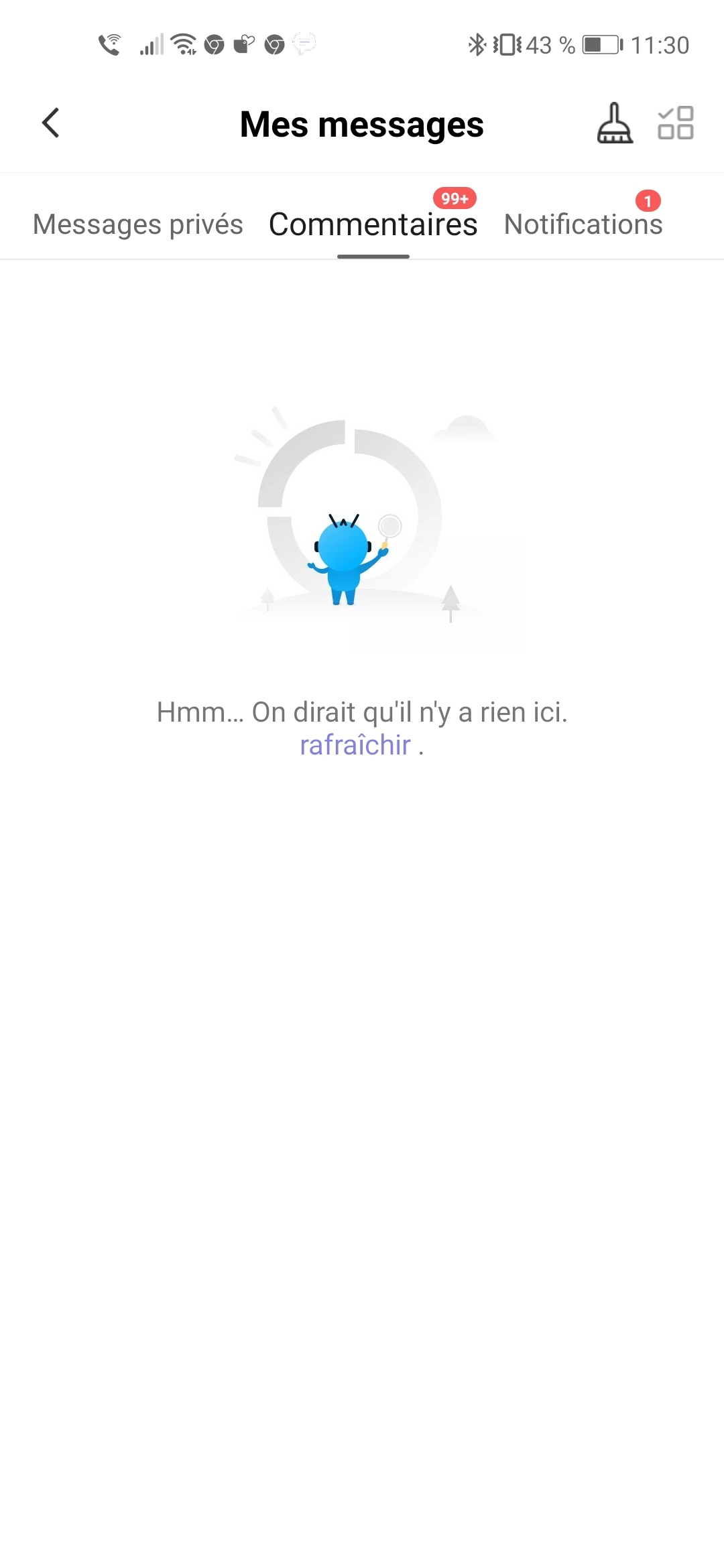This screenshot has height=1568, width=724.
Task: Open the Notifications tab
Action: (583, 224)
